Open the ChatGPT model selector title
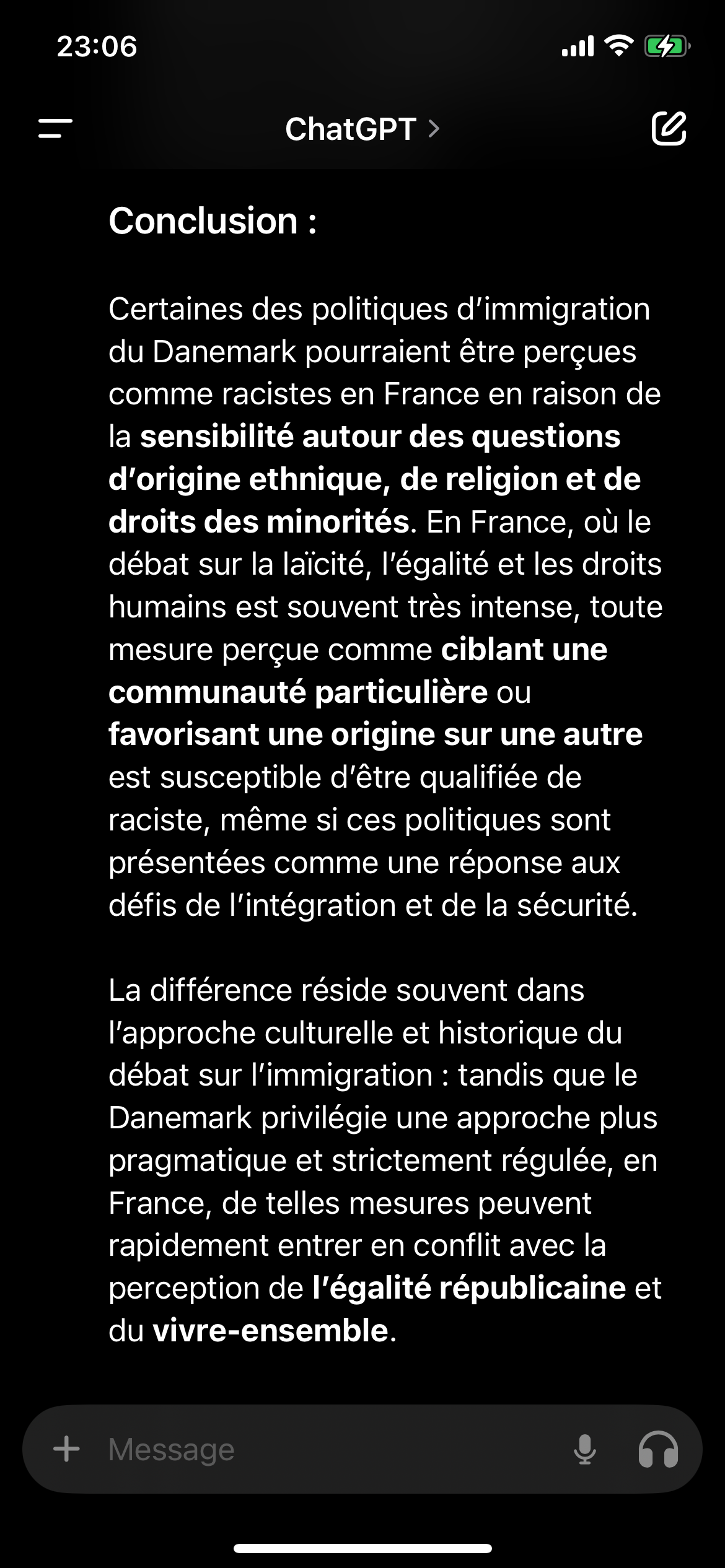725x1568 pixels. pos(362,129)
